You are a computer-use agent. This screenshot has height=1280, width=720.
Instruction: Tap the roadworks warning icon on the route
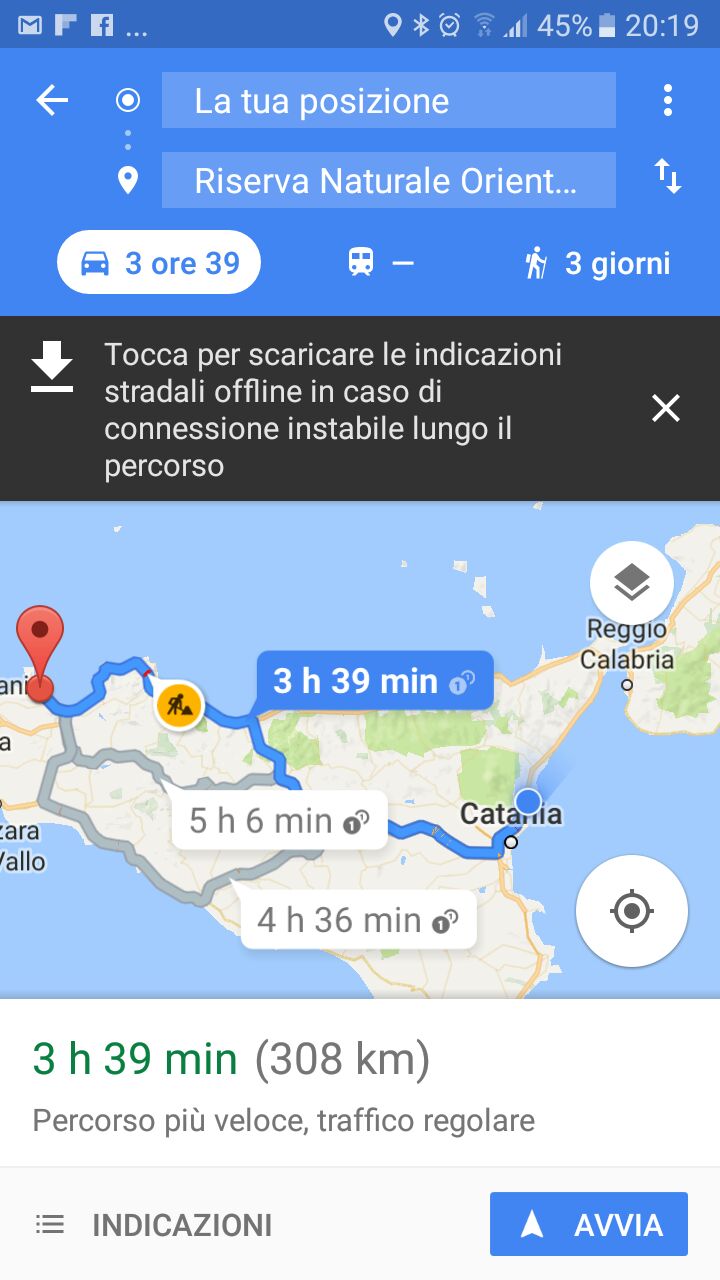pyautogui.click(x=179, y=706)
